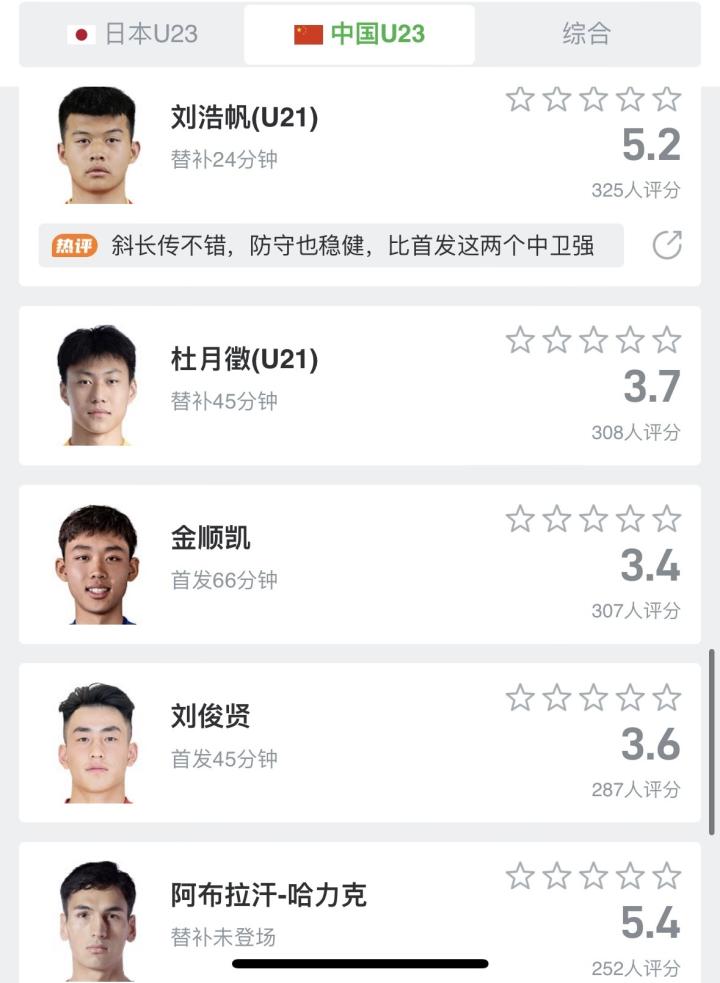Screen dimensions: 720x983
Task: Rate 刘浩帆 five stars
Action: 667,98
